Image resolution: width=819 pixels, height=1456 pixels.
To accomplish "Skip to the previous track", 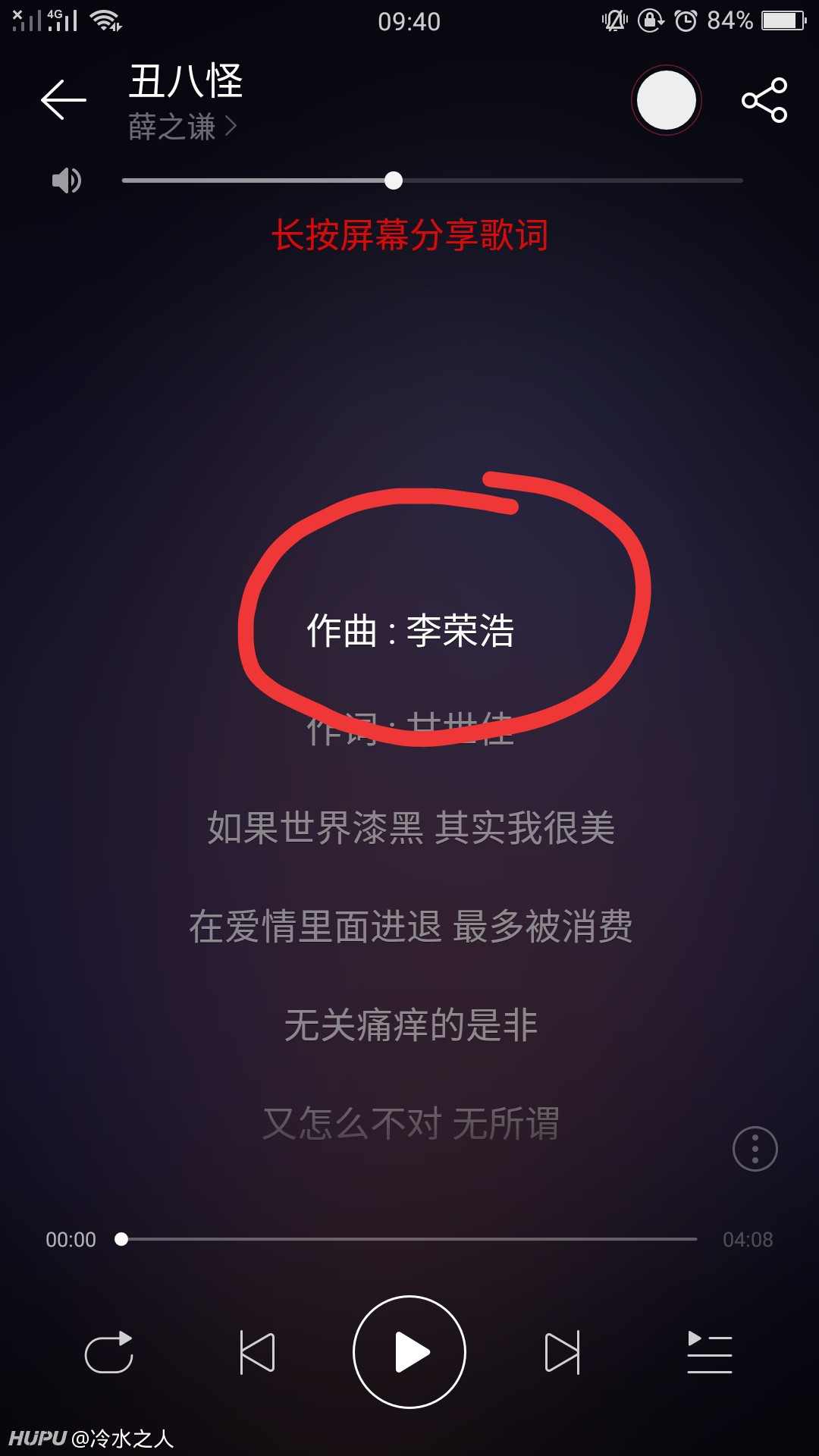I will pyautogui.click(x=257, y=1352).
